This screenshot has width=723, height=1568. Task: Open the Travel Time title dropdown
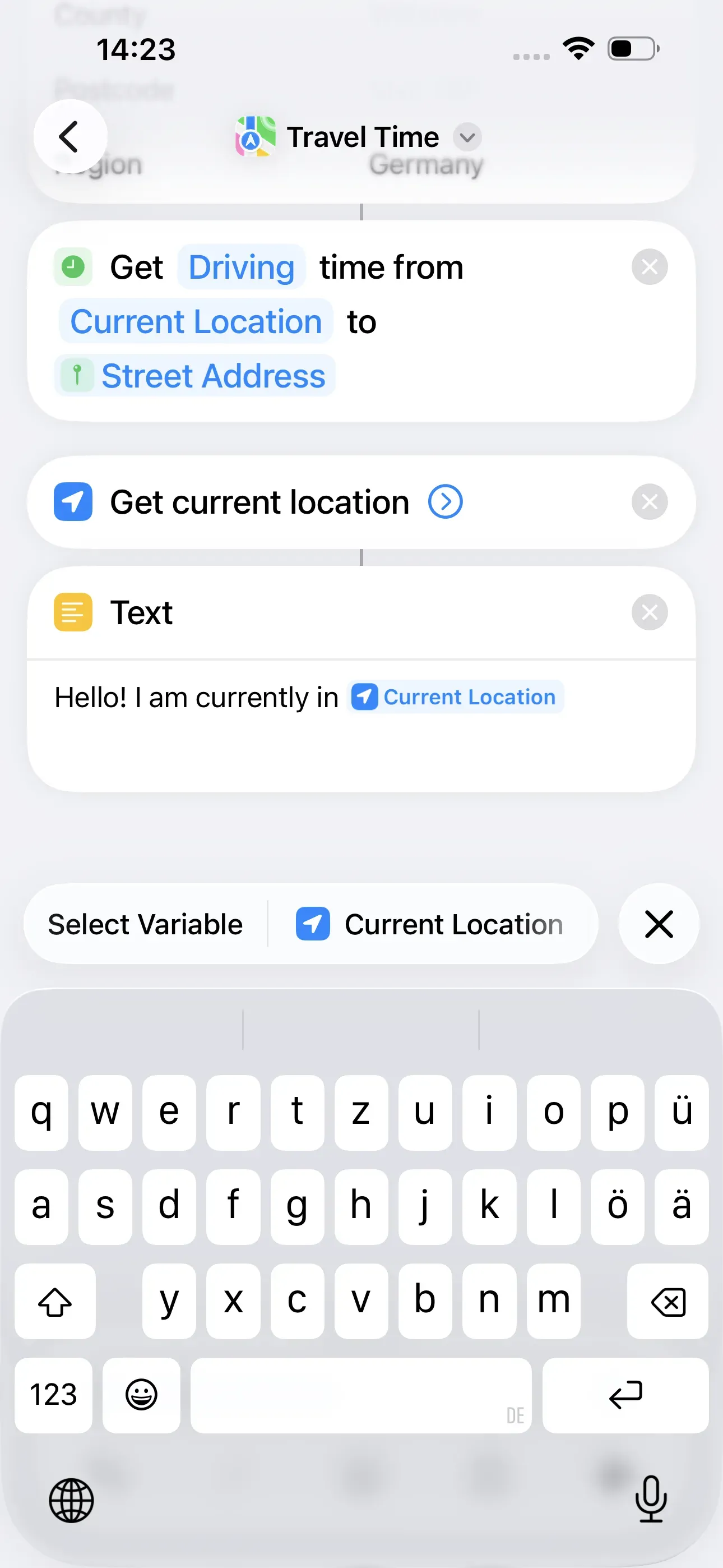(x=467, y=137)
